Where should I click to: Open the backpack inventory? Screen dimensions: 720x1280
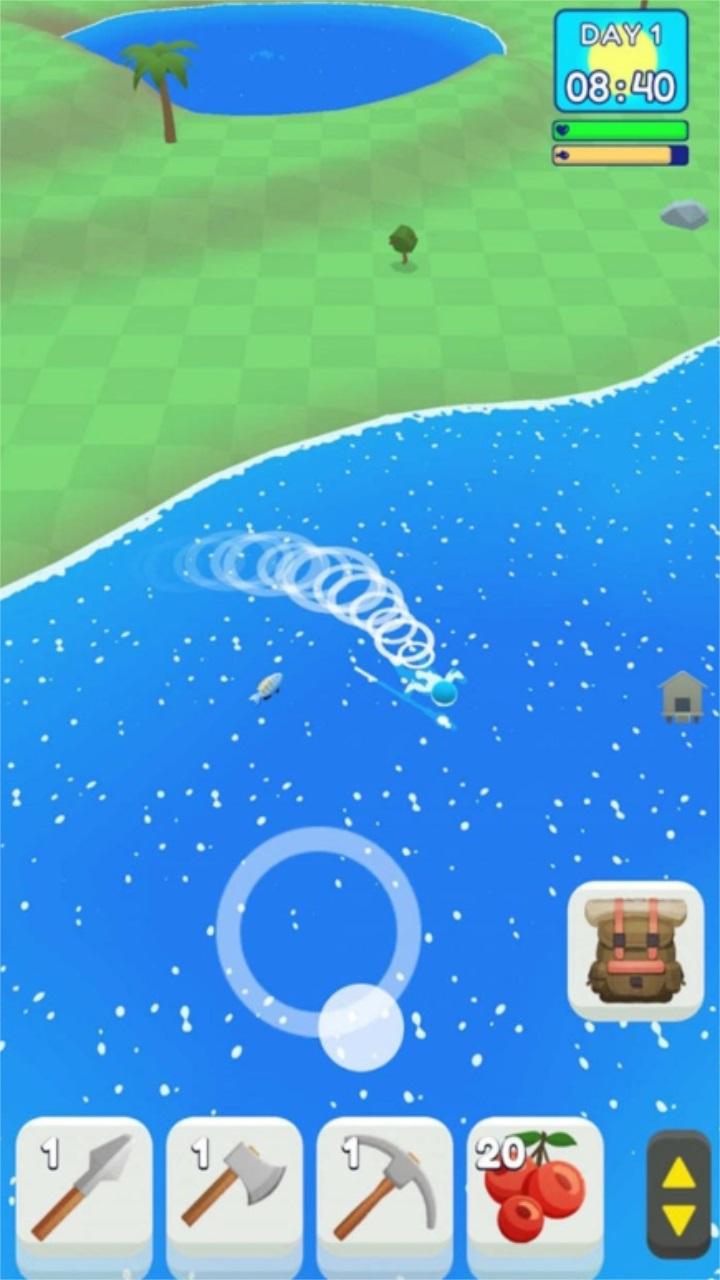636,950
